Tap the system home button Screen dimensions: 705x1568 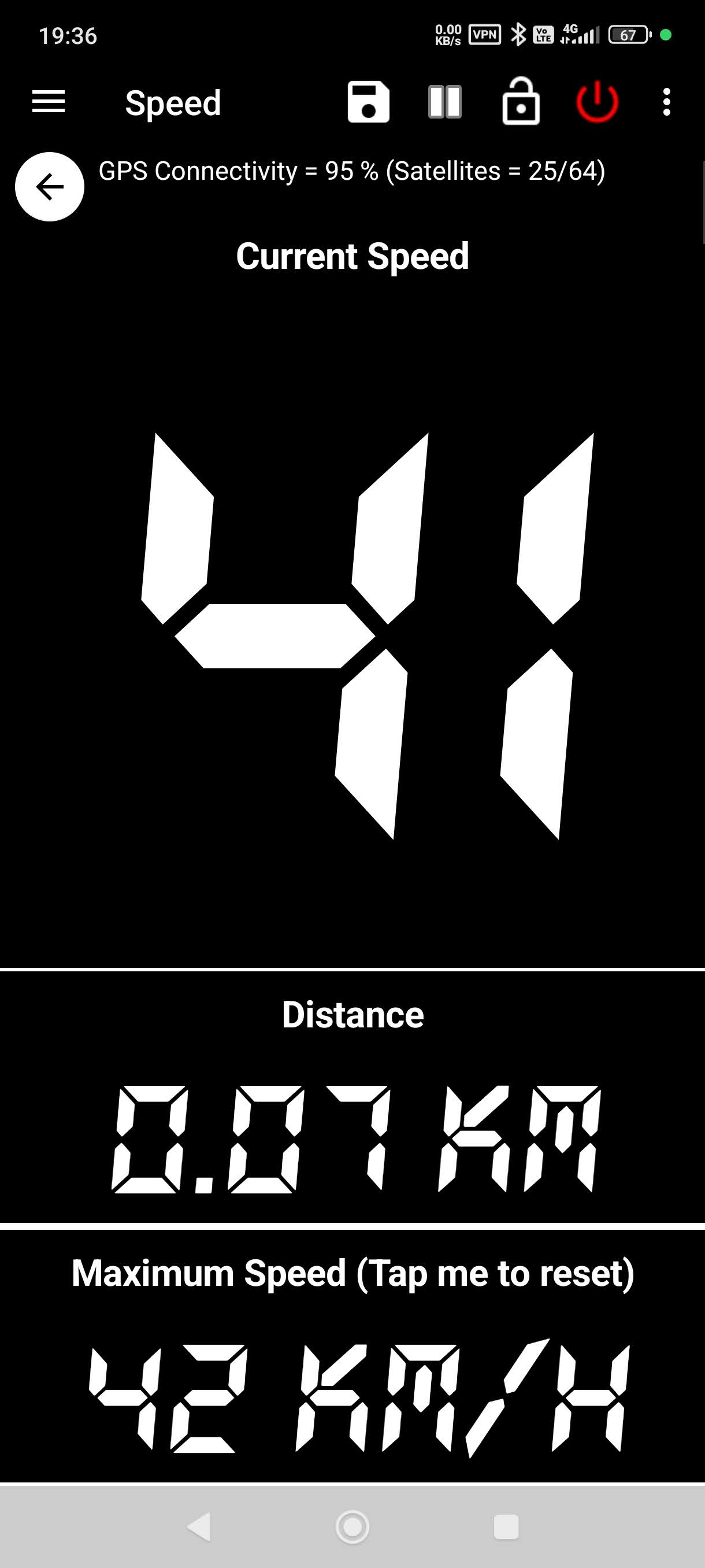click(x=353, y=1526)
